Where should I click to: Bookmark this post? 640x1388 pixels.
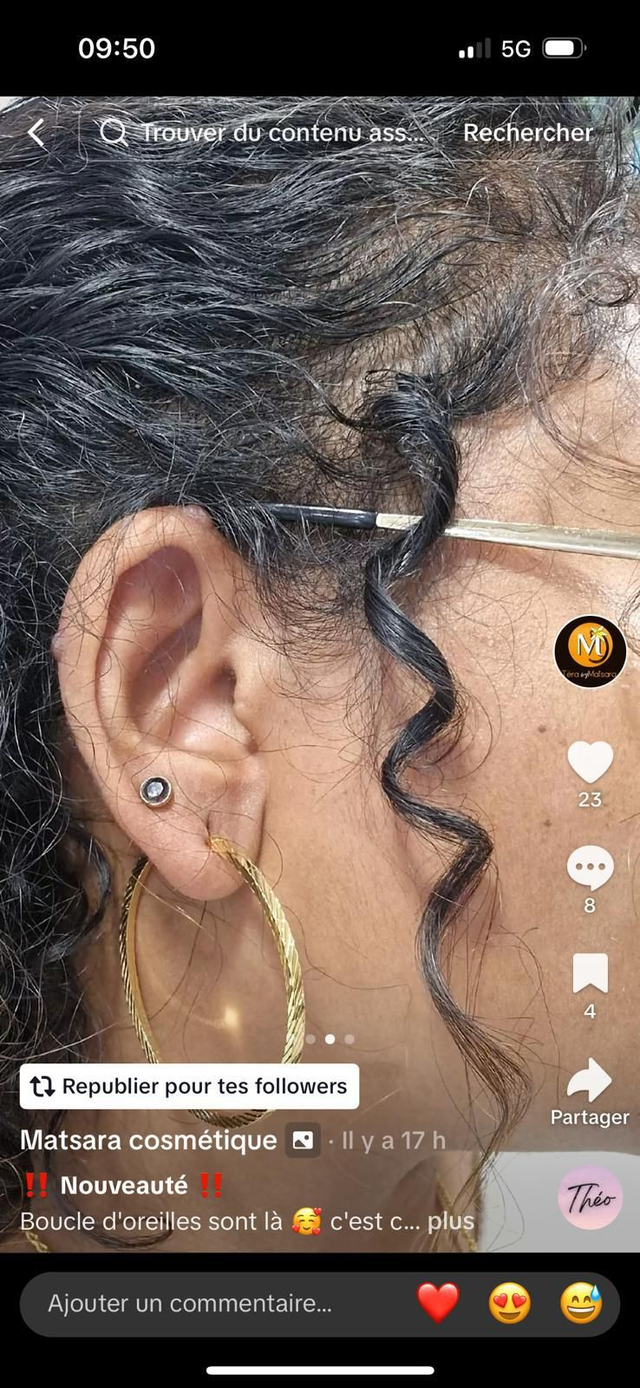click(590, 974)
